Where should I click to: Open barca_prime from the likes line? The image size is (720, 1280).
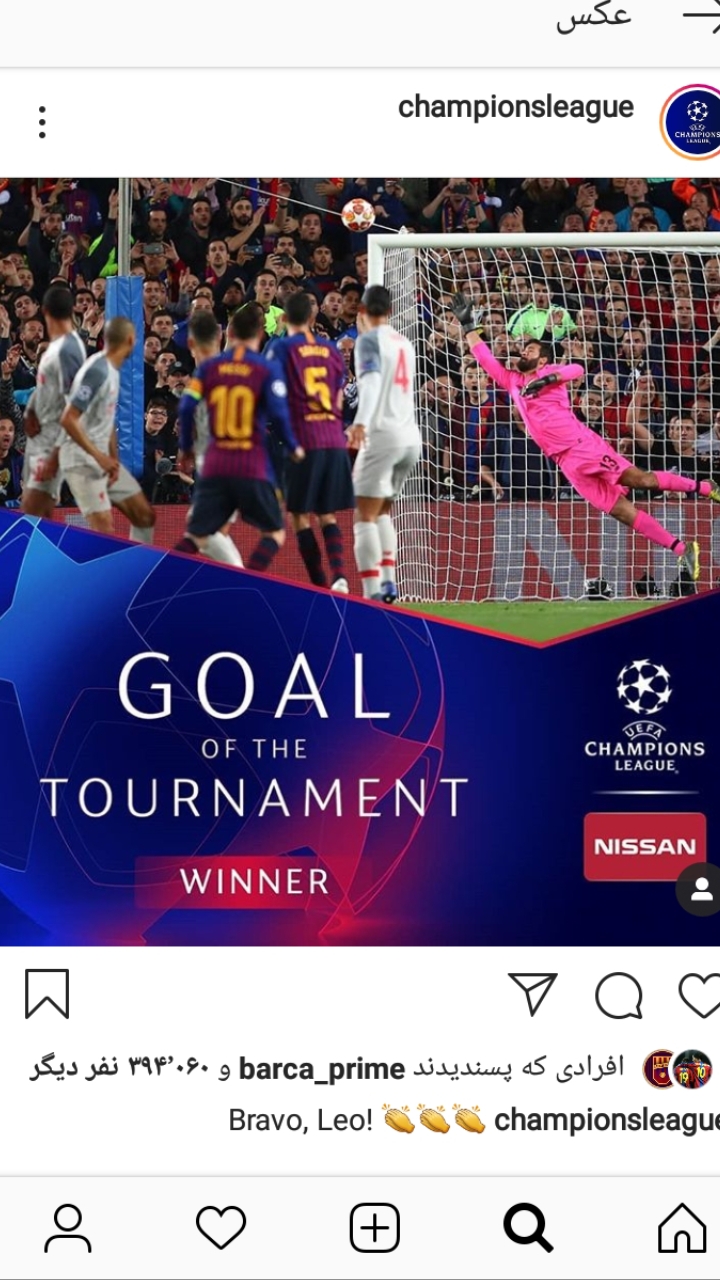coord(322,1069)
